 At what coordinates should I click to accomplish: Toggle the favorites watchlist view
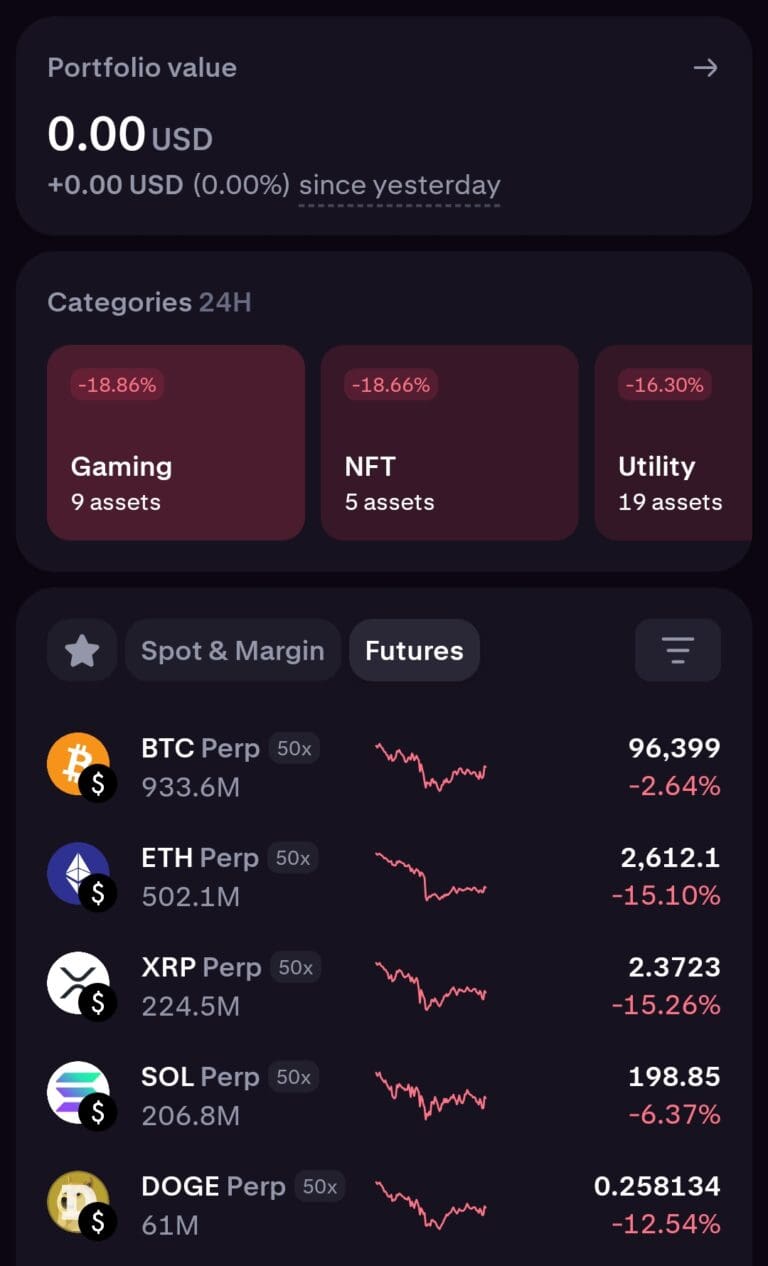coord(81,650)
